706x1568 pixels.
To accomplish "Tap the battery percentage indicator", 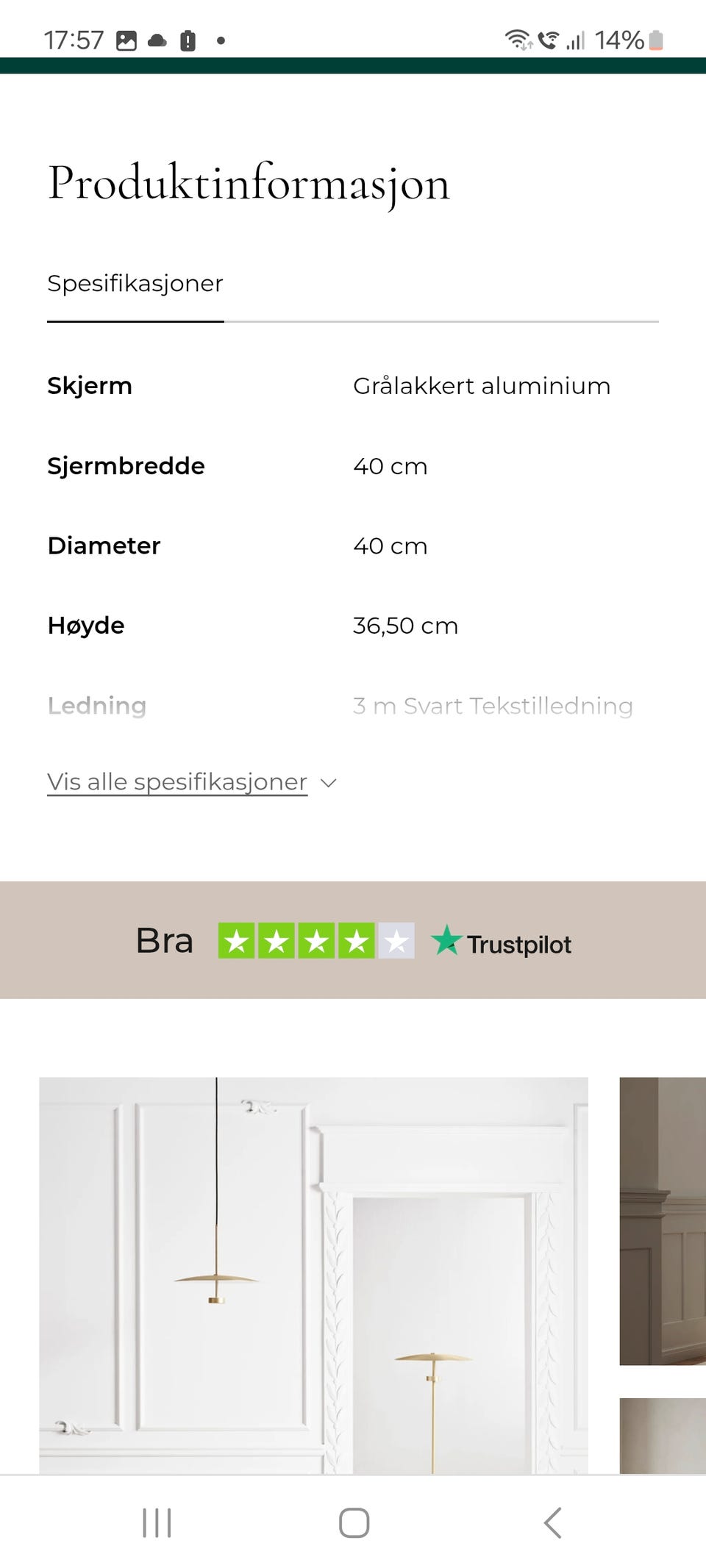I will [x=620, y=40].
